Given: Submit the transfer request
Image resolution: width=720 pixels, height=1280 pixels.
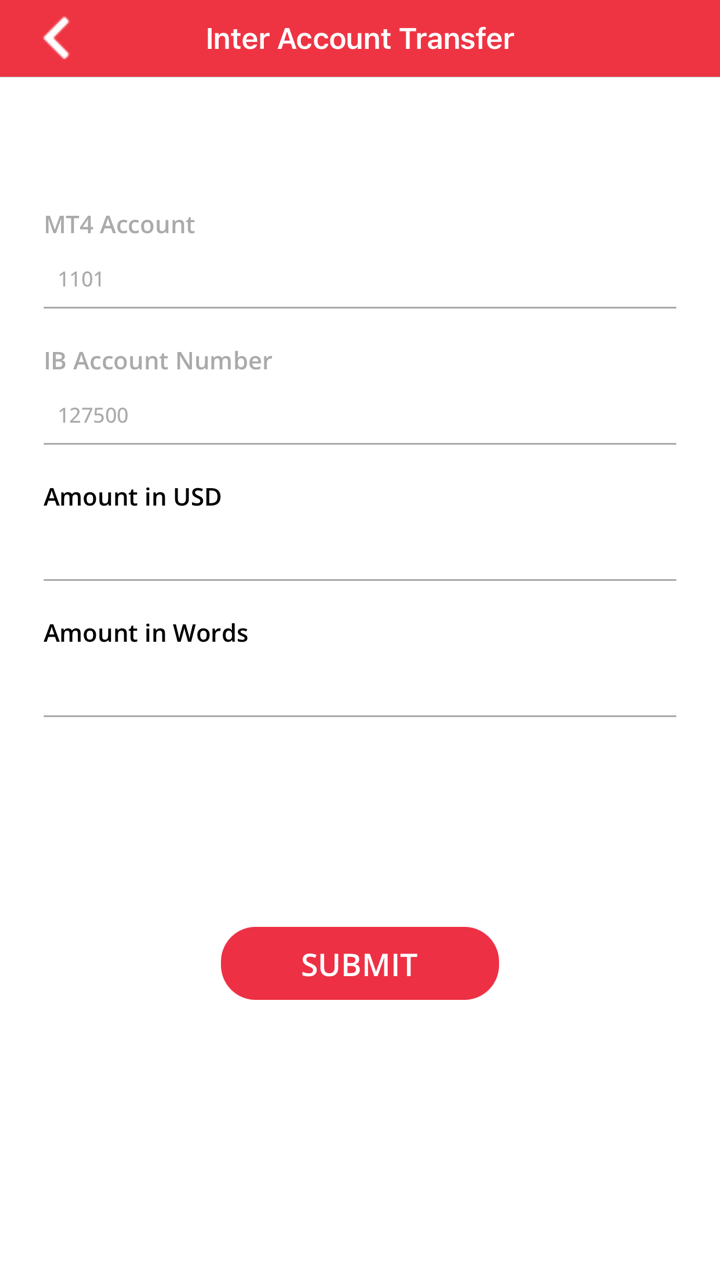Looking at the screenshot, I should (x=359, y=963).
